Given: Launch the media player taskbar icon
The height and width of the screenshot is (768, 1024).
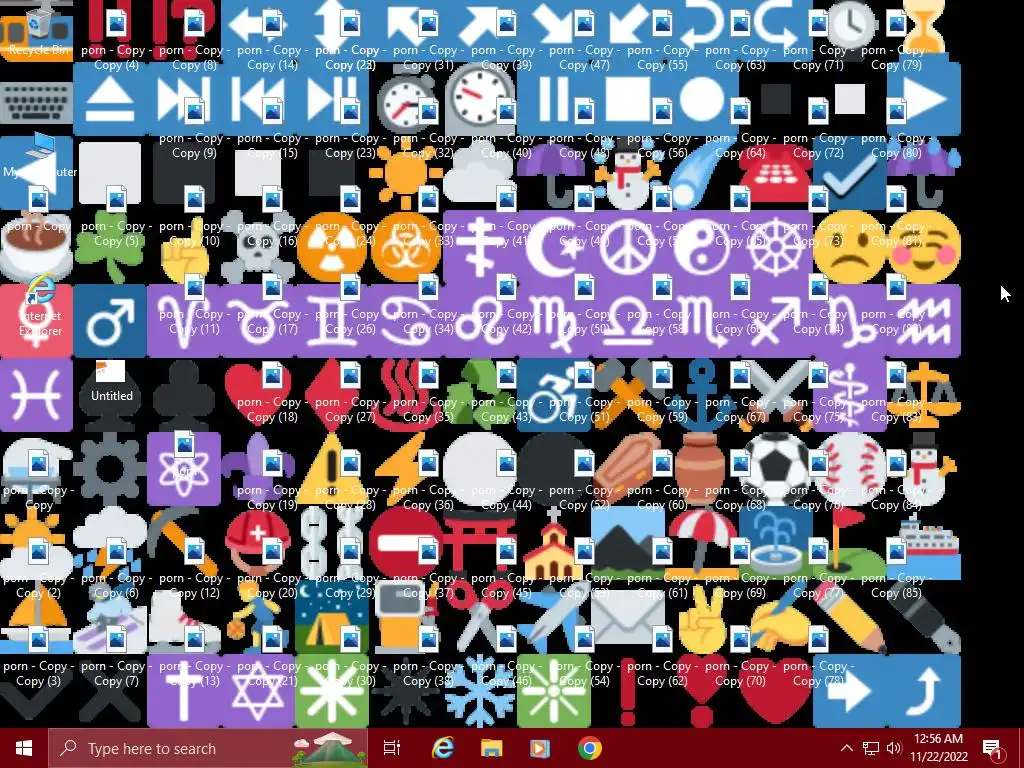Looking at the screenshot, I should (540, 748).
